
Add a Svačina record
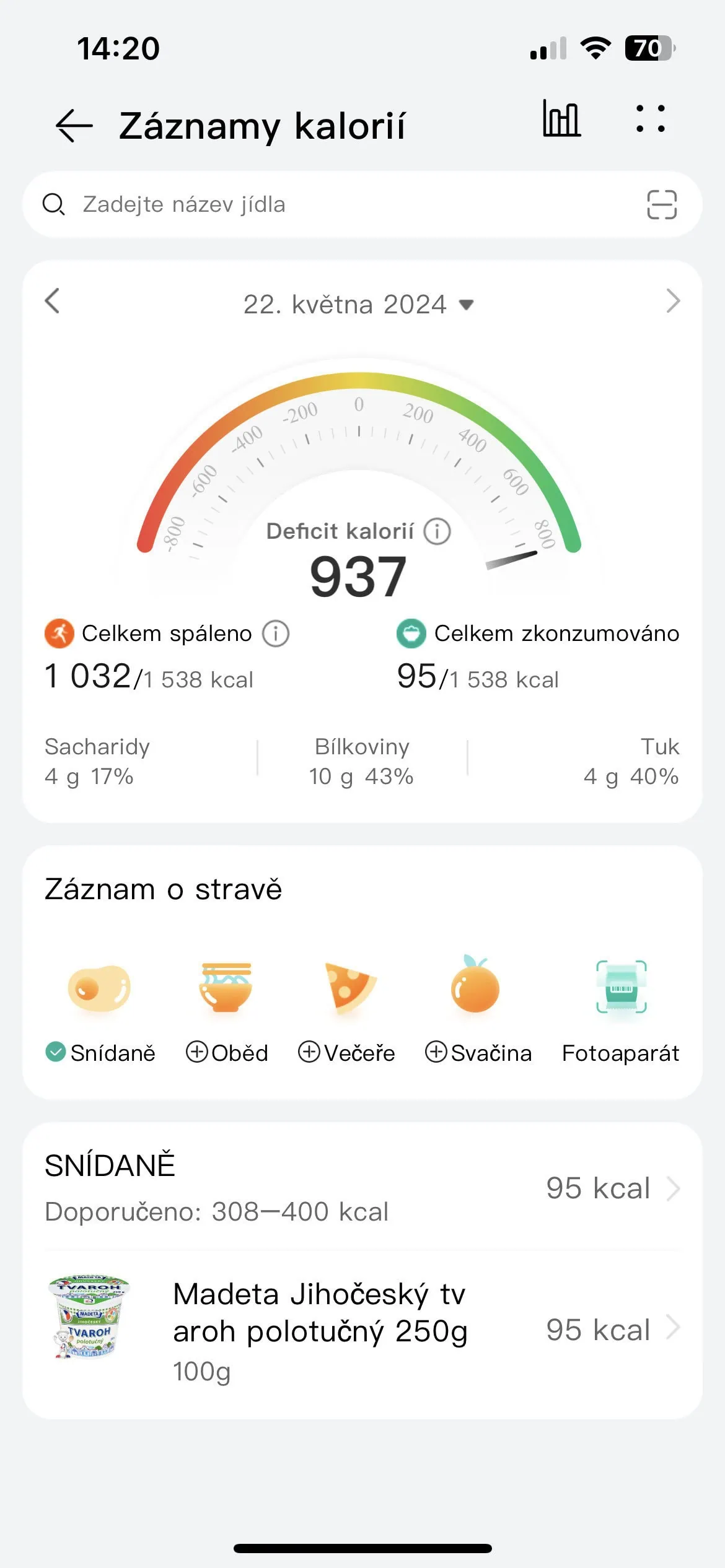(x=477, y=1009)
